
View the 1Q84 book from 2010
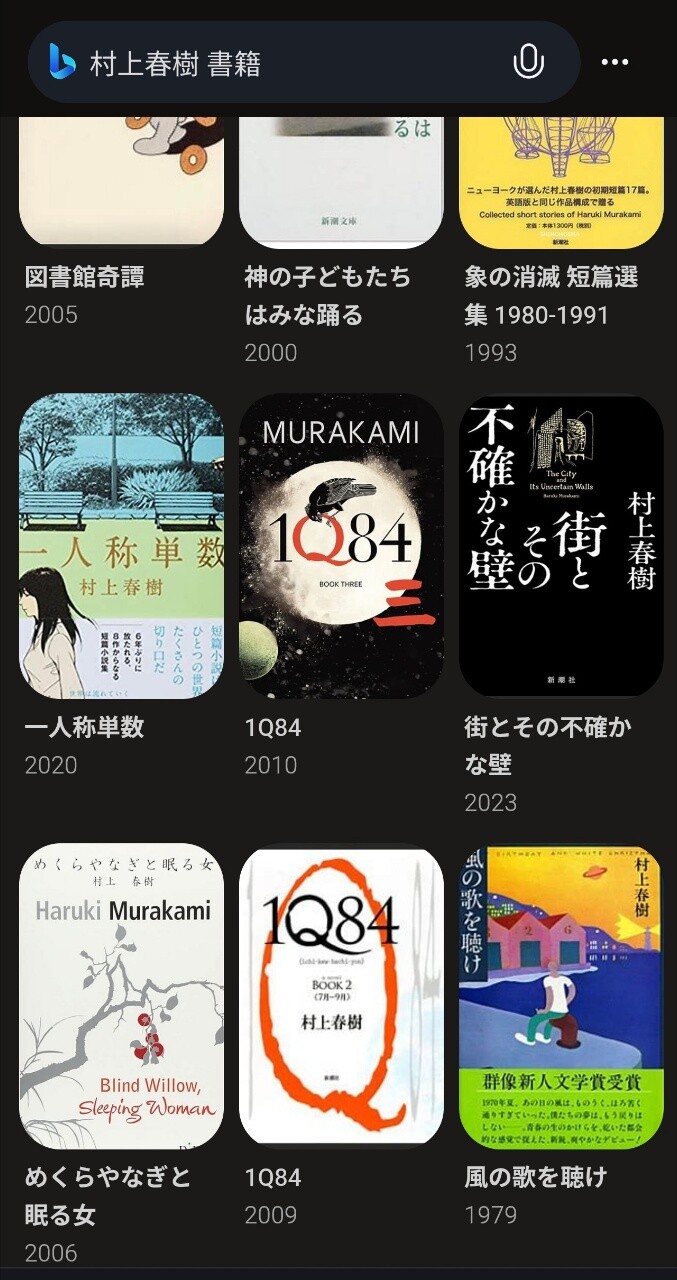[x=342, y=586]
